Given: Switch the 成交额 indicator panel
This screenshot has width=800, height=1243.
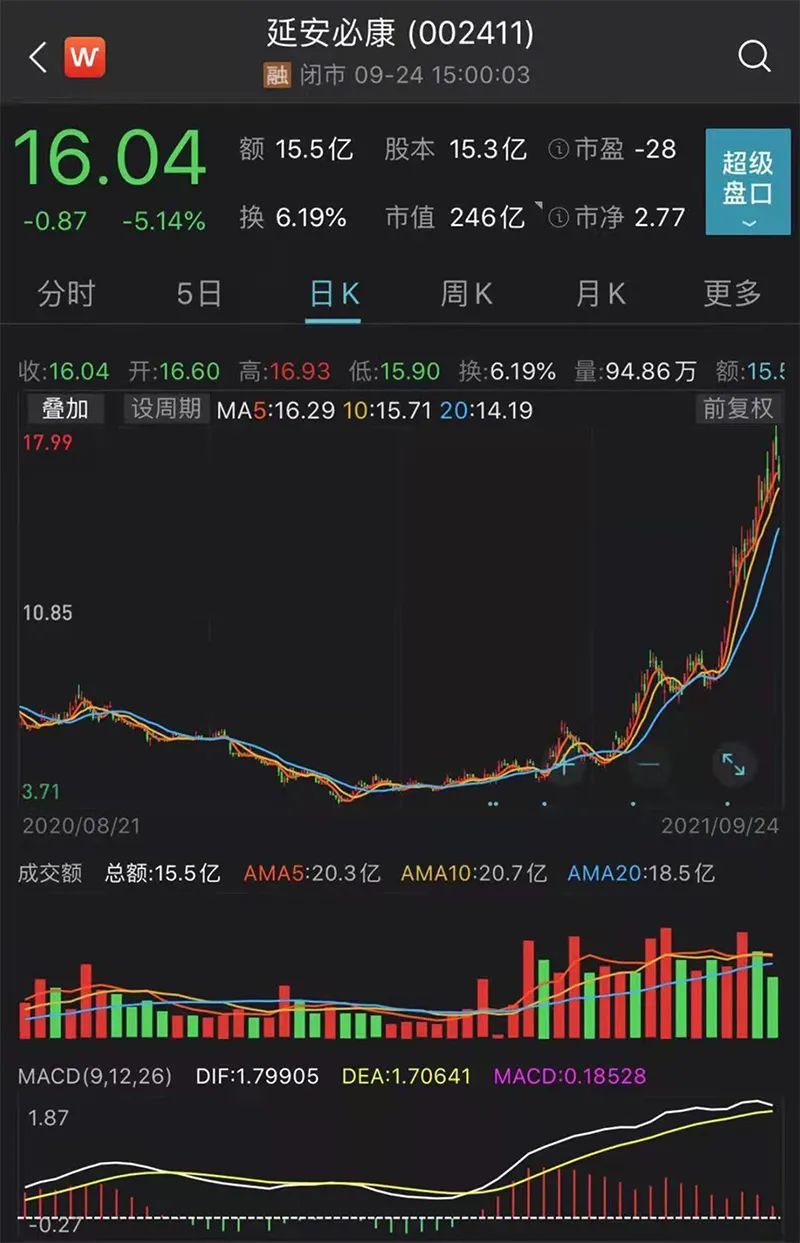Looking at the screenshot, I should tap(50, 873).
